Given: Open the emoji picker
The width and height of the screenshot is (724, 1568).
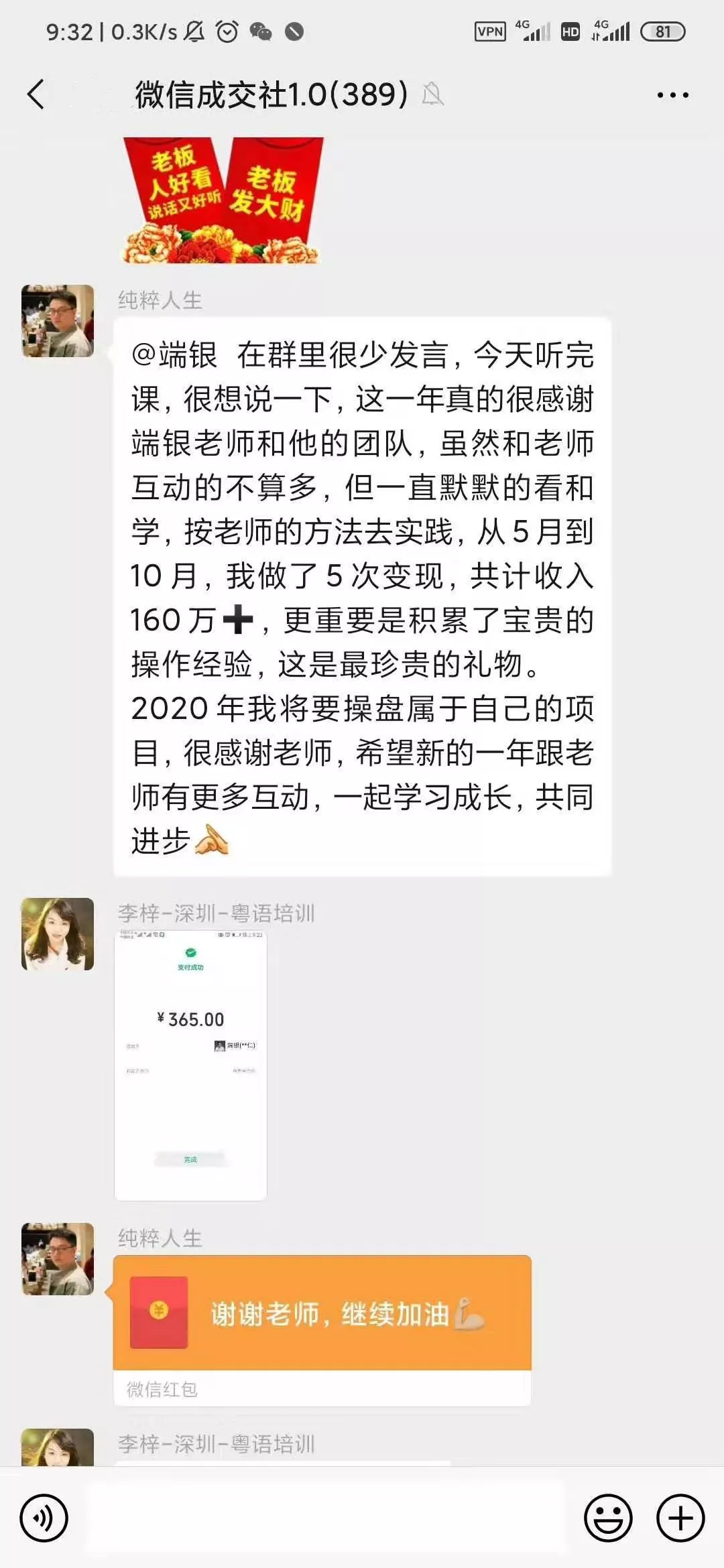Looking at the screenshot, I should (x=608, y=1518).
